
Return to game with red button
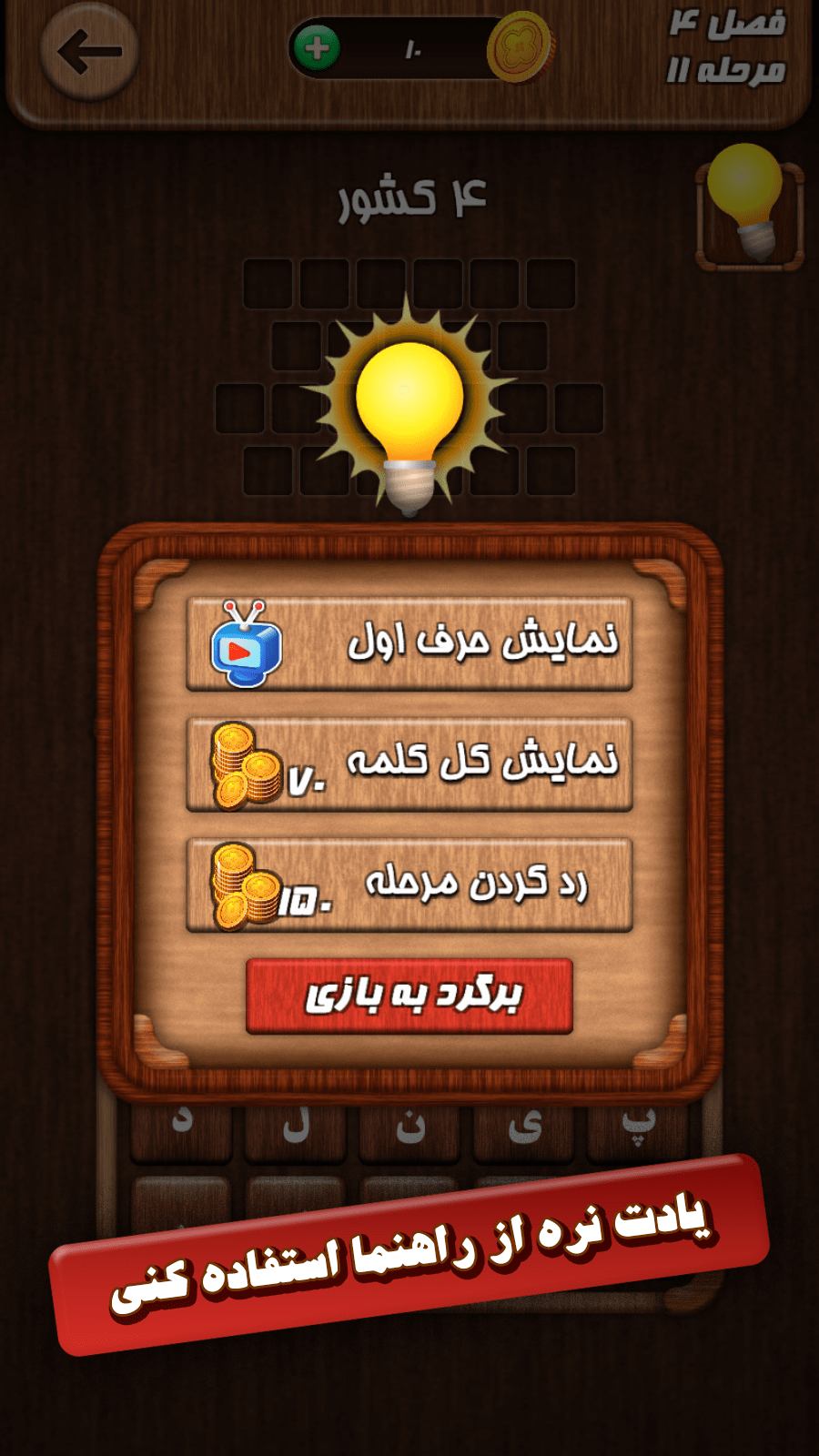[409, 996]
